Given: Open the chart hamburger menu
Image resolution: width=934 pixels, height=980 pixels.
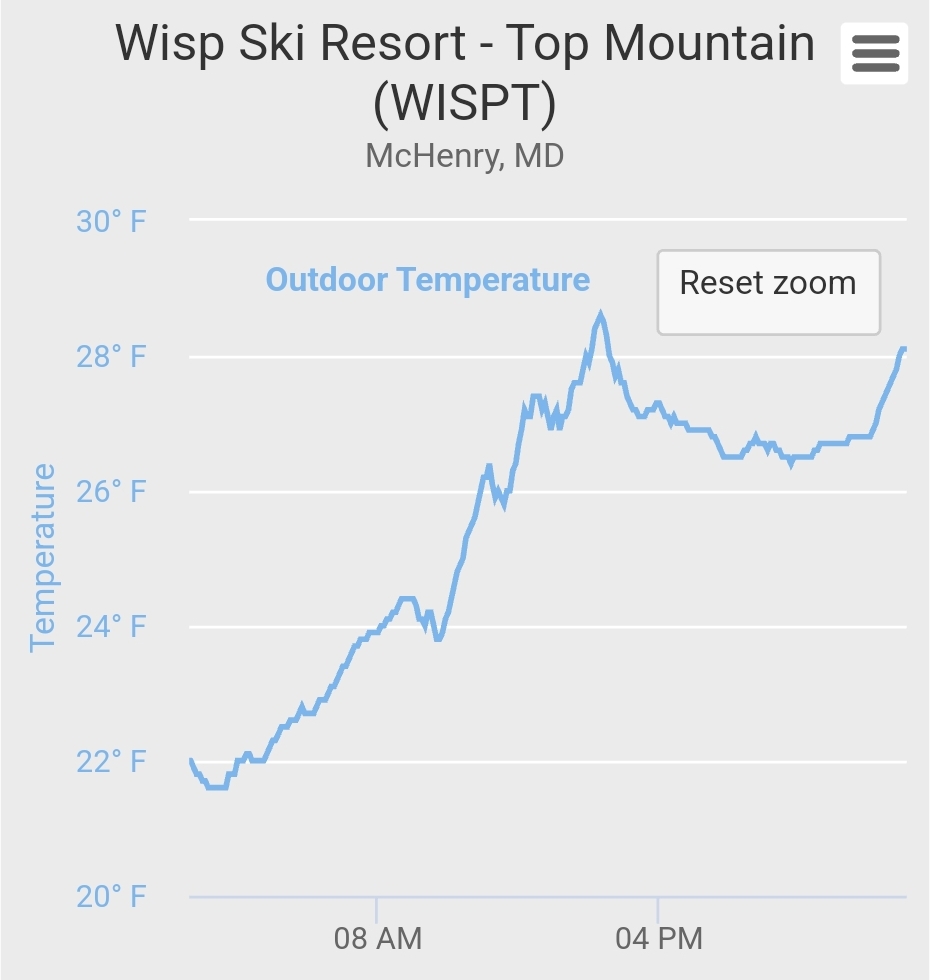Looking at the screenshot, I should coord(874,53).
